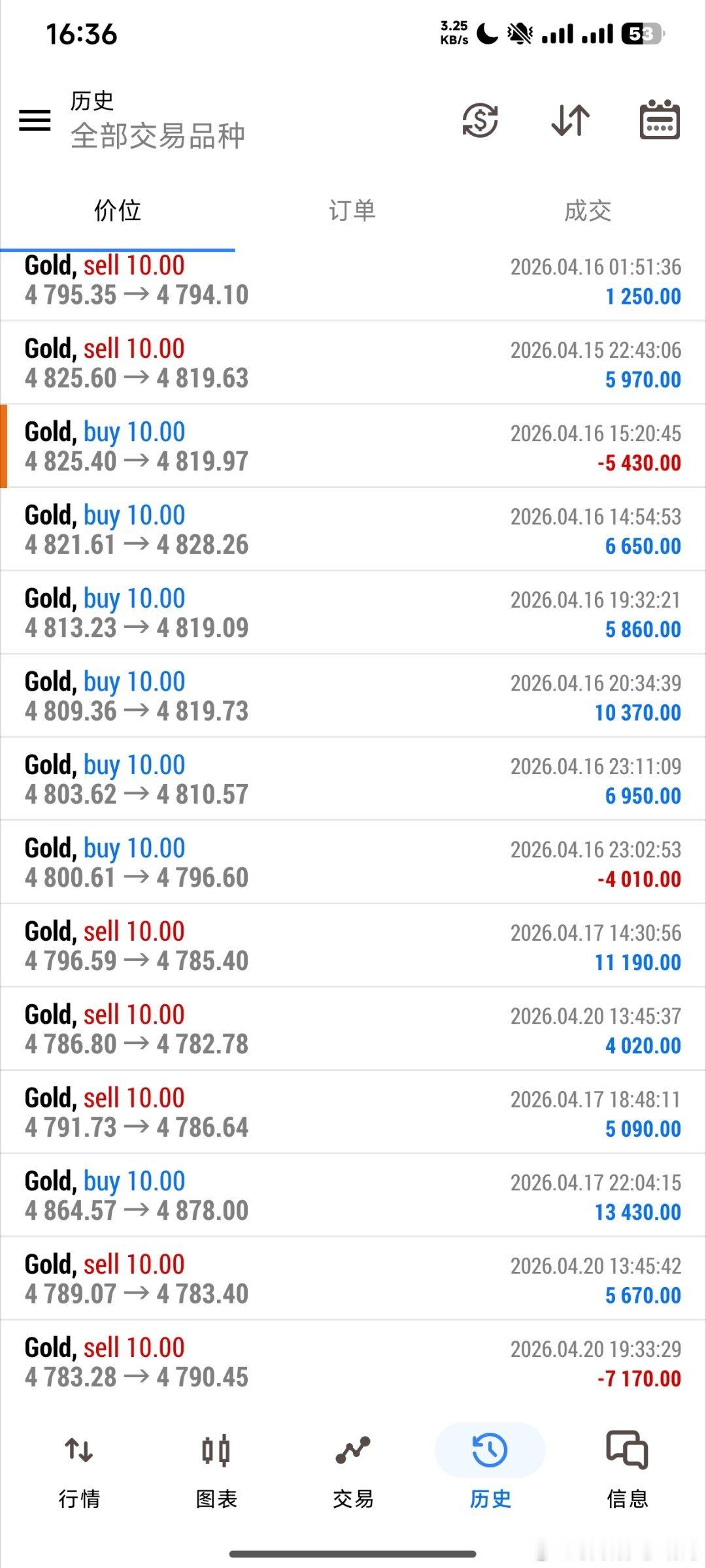Screen dimensions: 706x1568
Task: View the Gold buy trade losing 4 010.00
Action: [x=353, y=863]
